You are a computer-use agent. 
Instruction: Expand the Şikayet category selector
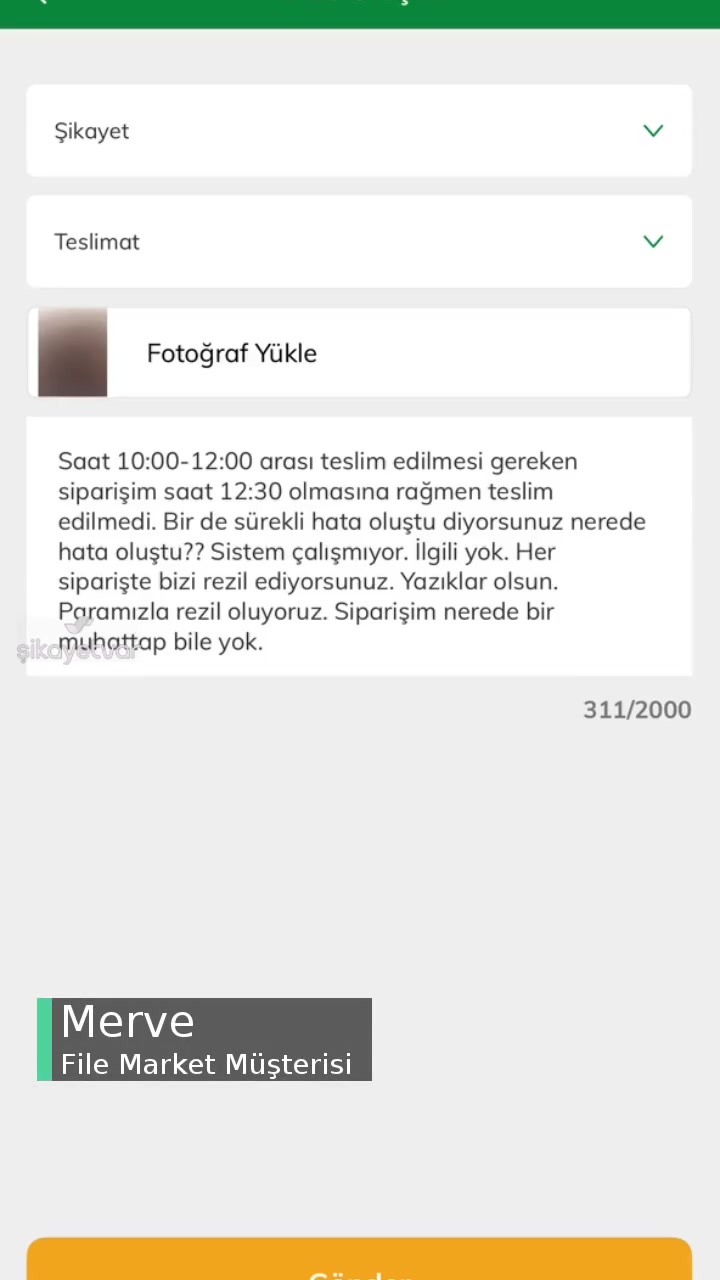[358, 131]
